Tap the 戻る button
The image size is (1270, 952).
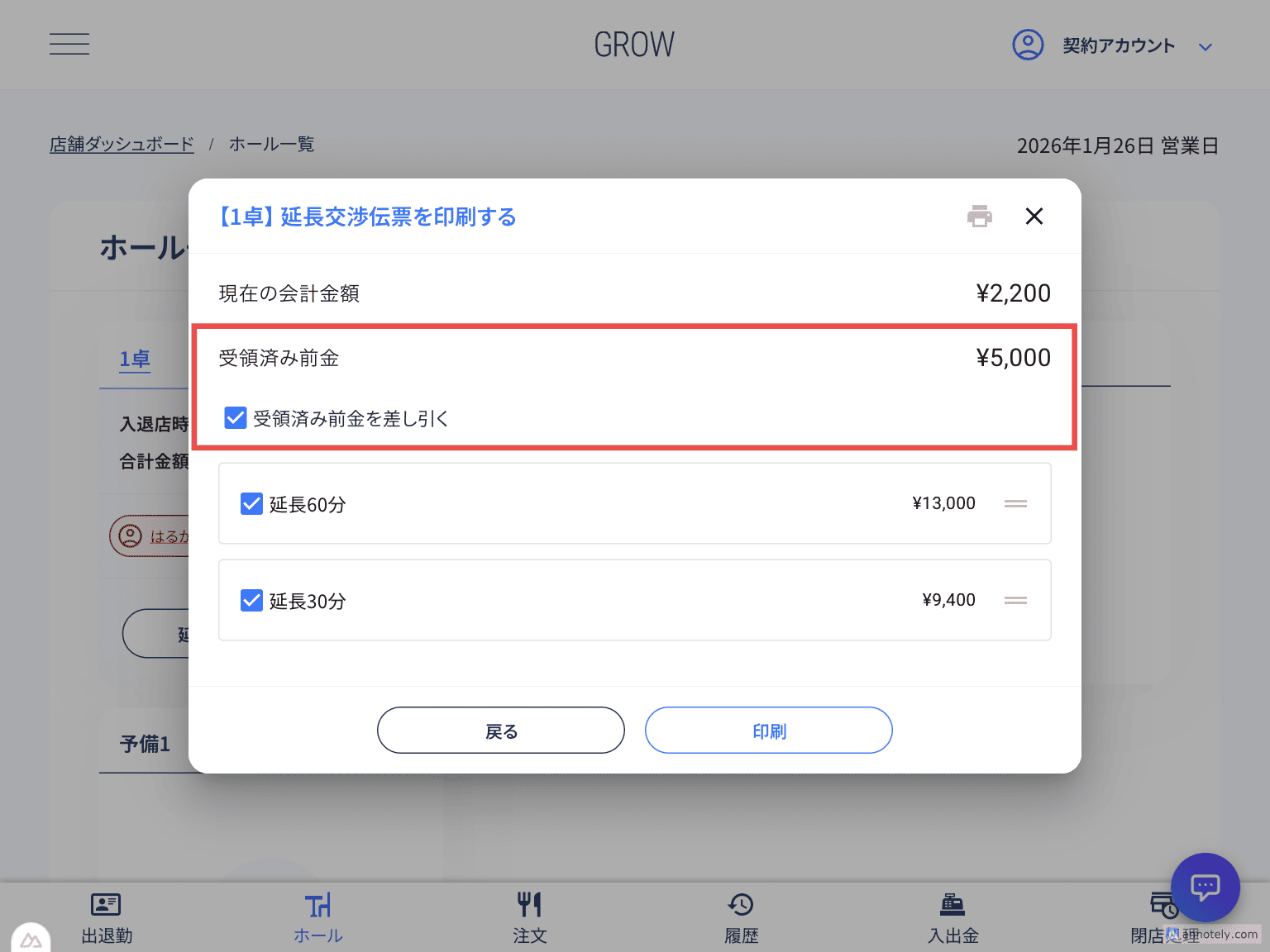coord(501,731)
